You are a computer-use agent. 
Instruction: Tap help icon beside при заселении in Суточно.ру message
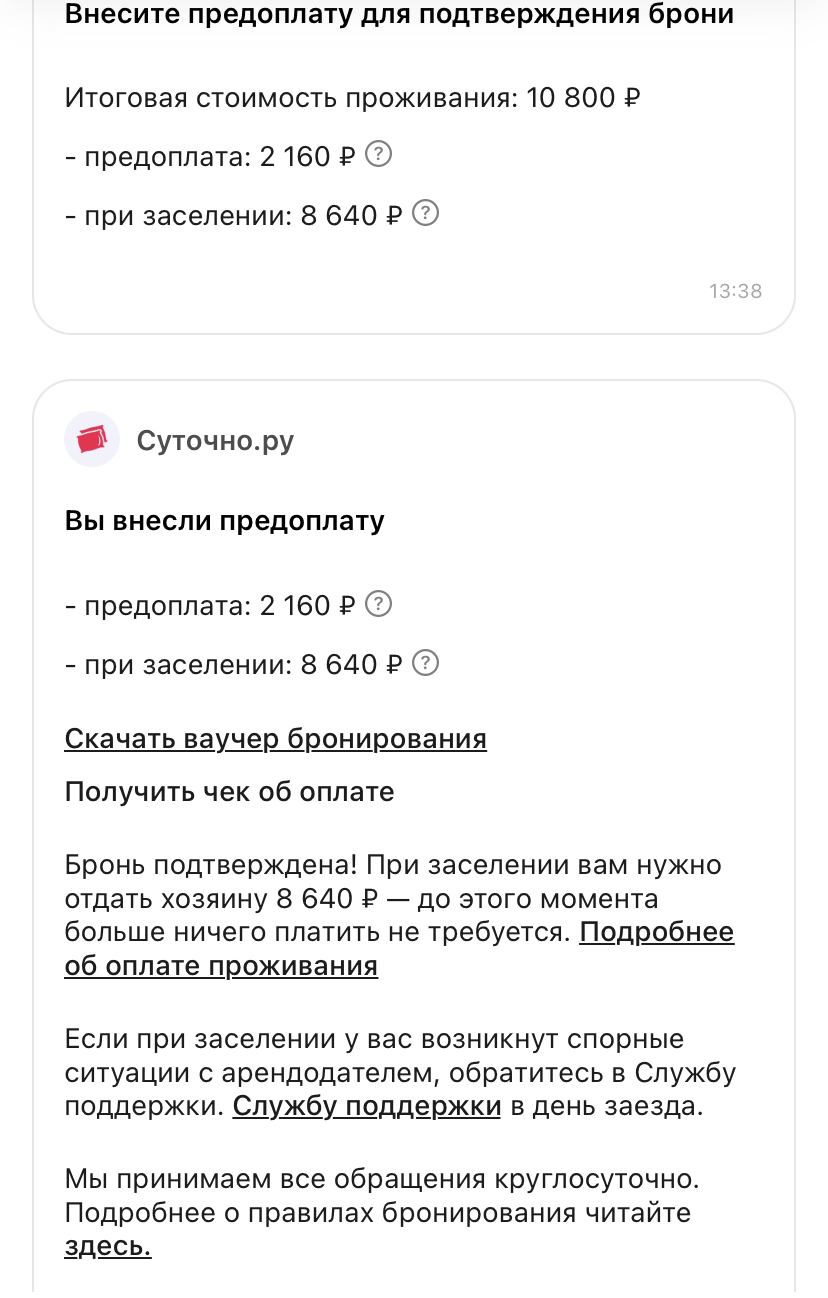click(426, 663)
